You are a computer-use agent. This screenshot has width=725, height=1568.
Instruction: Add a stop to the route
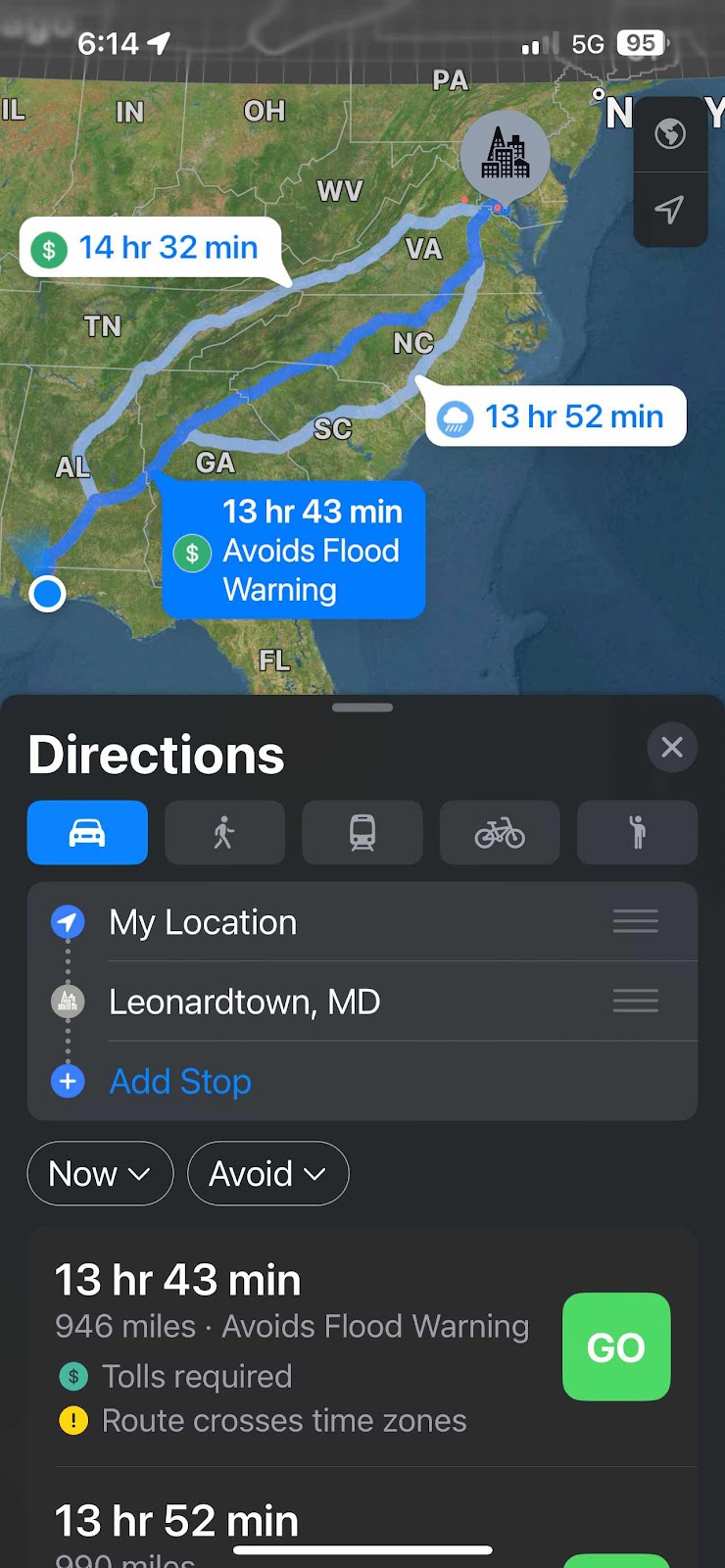pyautogui.click(x=180, y=1082)
